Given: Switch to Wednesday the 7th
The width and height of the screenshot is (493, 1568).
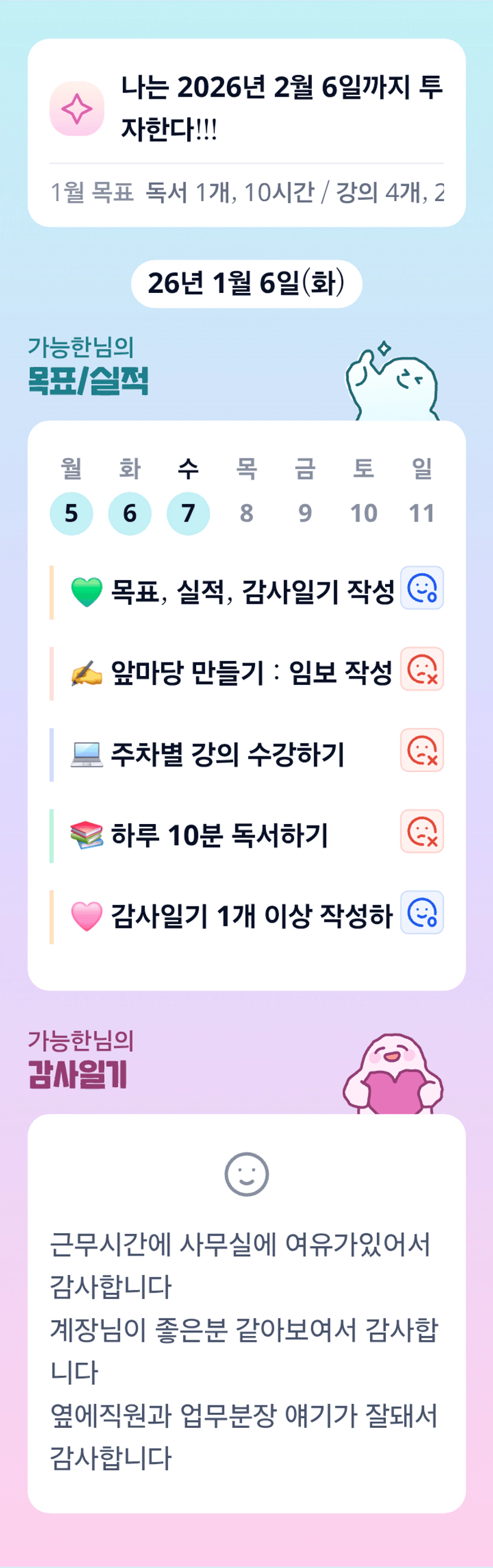Looking at the screenshot, I should pos(188,513).
